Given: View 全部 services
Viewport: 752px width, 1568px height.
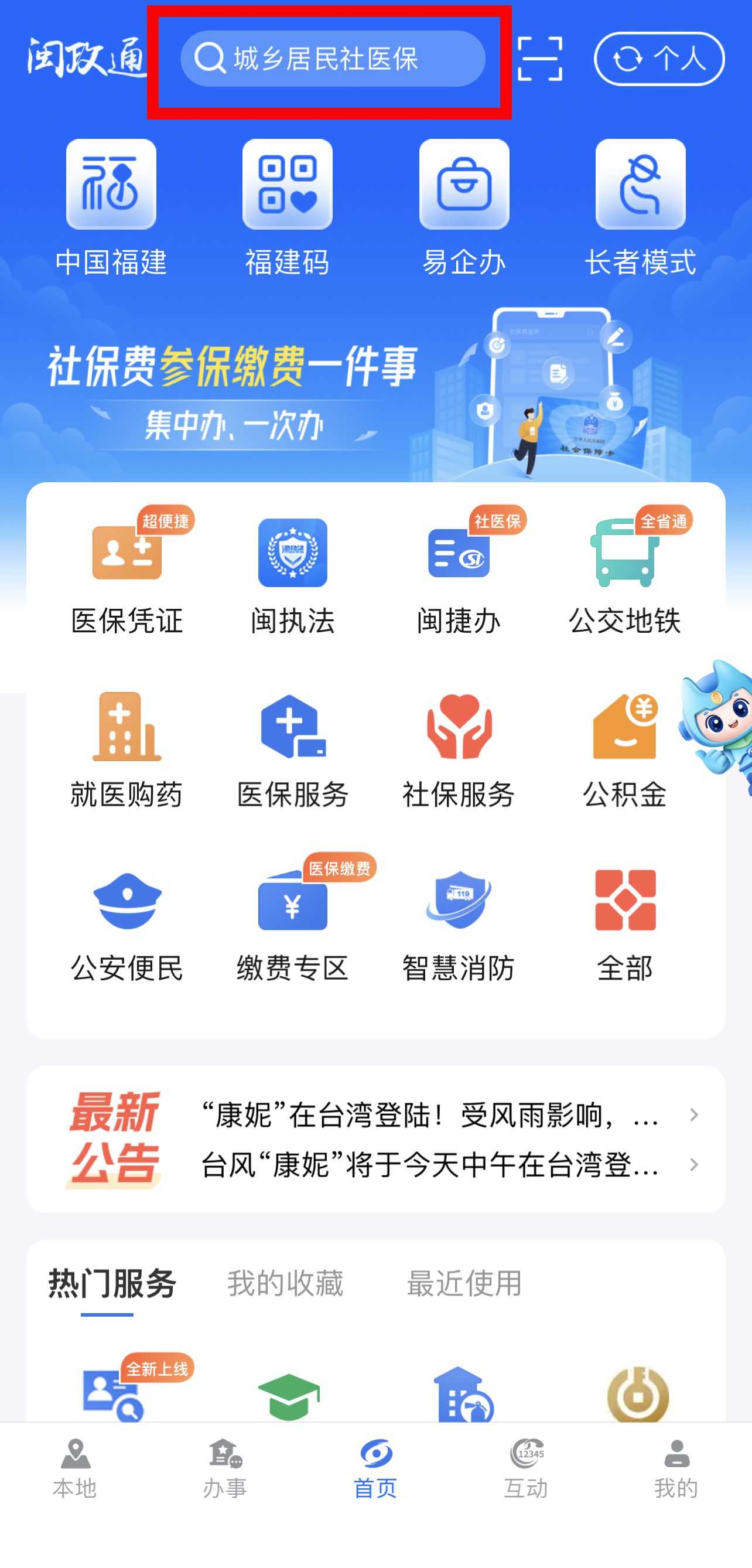Looking at the screenshot, I should (625, 922).
